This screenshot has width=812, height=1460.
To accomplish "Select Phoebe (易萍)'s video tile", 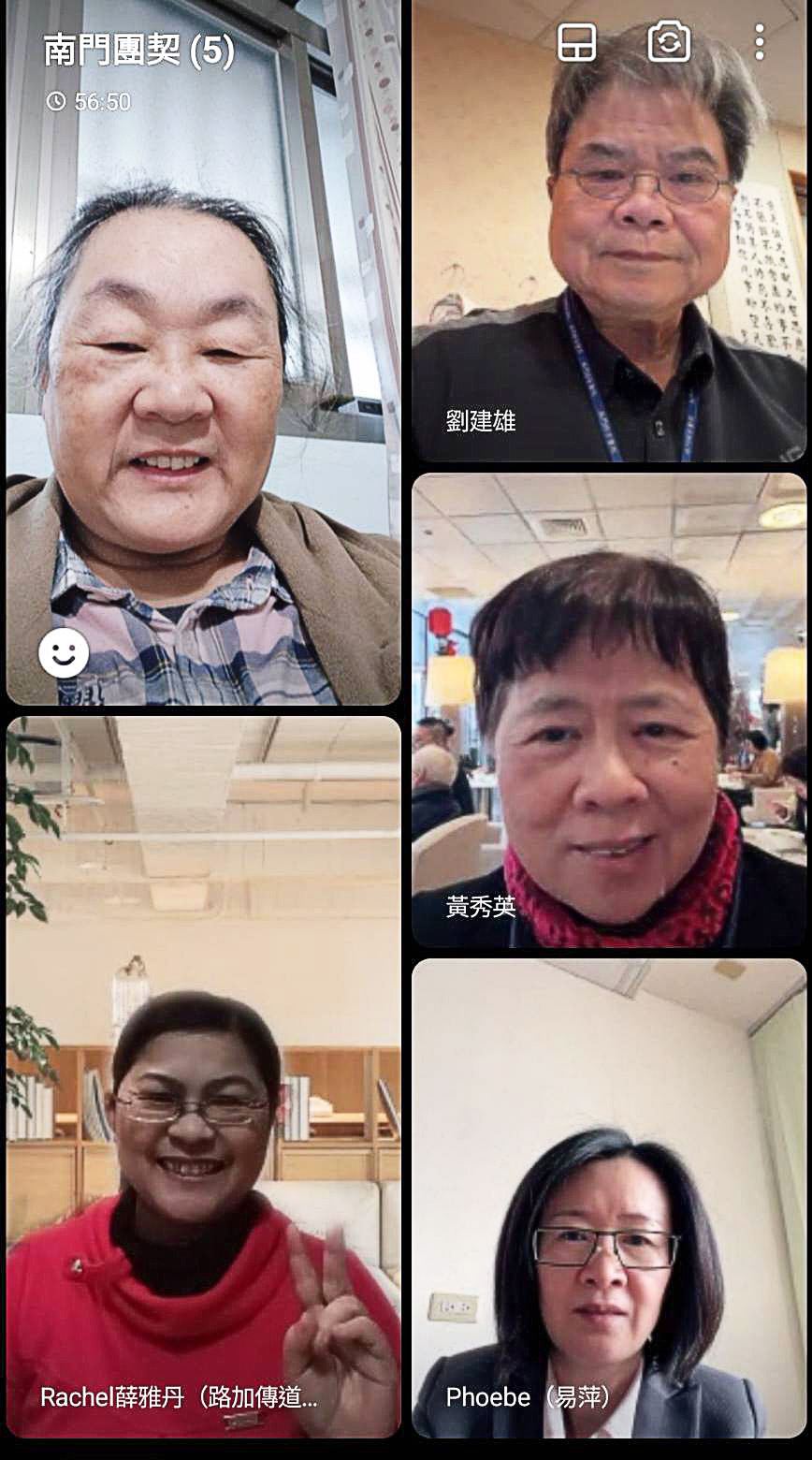I will coord(609,1198).
